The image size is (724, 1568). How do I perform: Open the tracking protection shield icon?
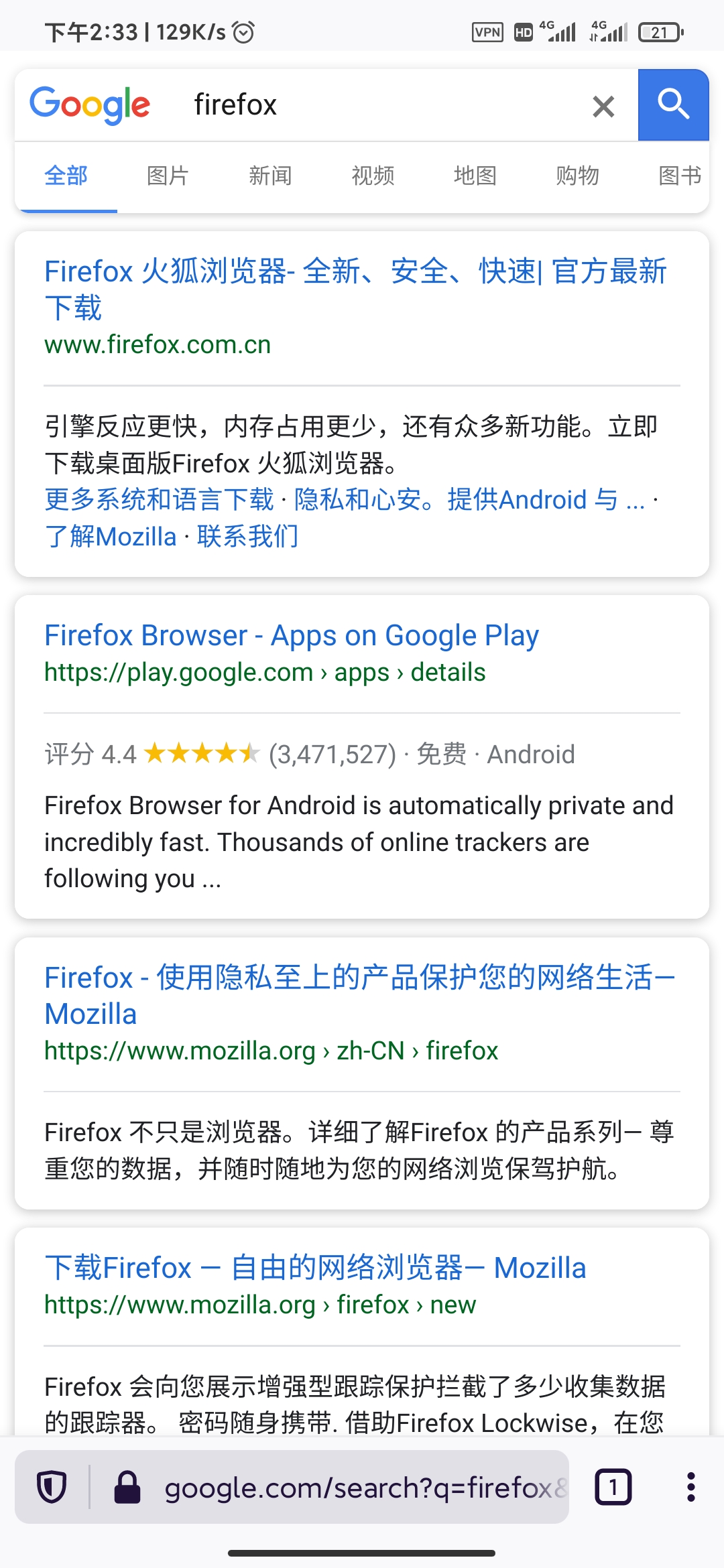(52, 1488)
